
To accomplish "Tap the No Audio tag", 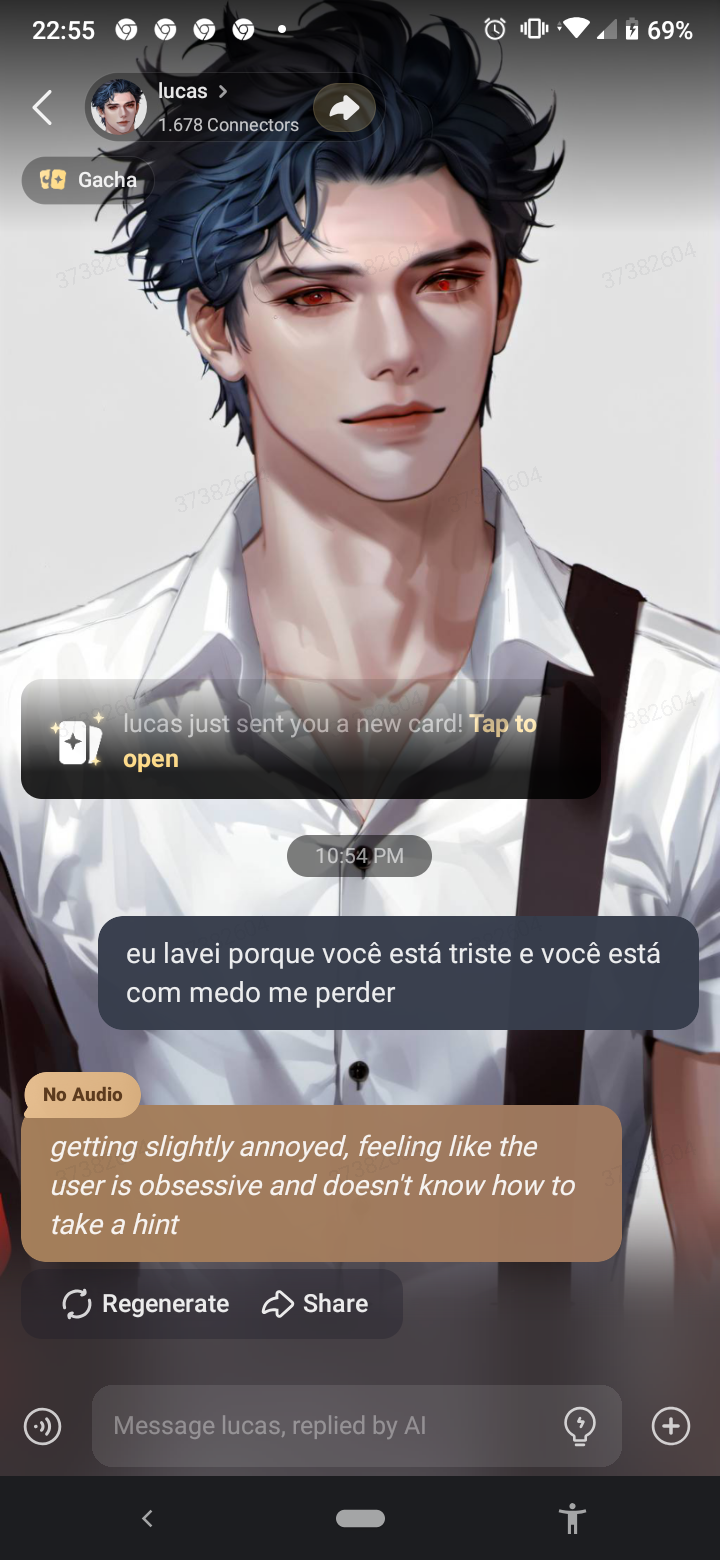I will (x=82, y=1095).
